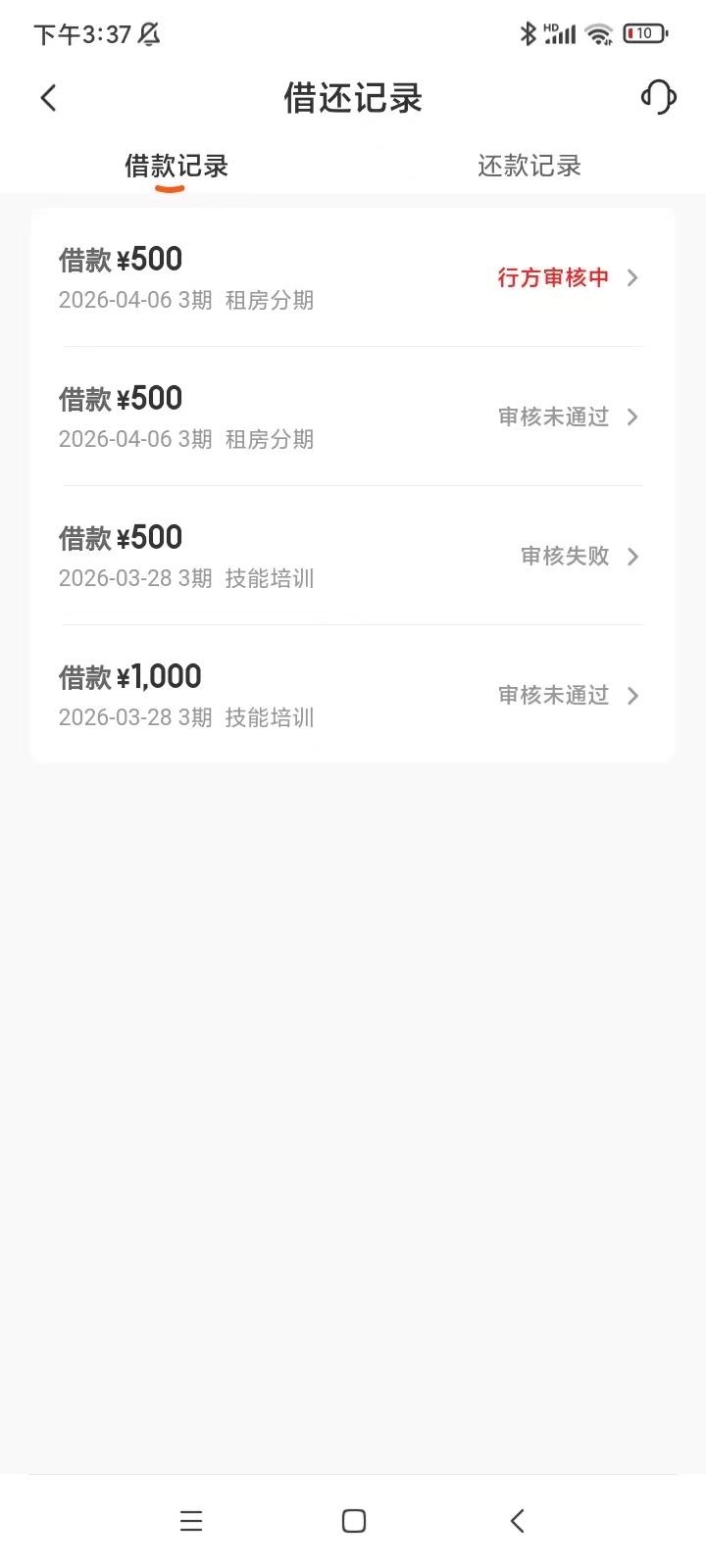Switch to the 还款记录 tab
Screen dimensions: 706x1568
click(x=529, y=166)
